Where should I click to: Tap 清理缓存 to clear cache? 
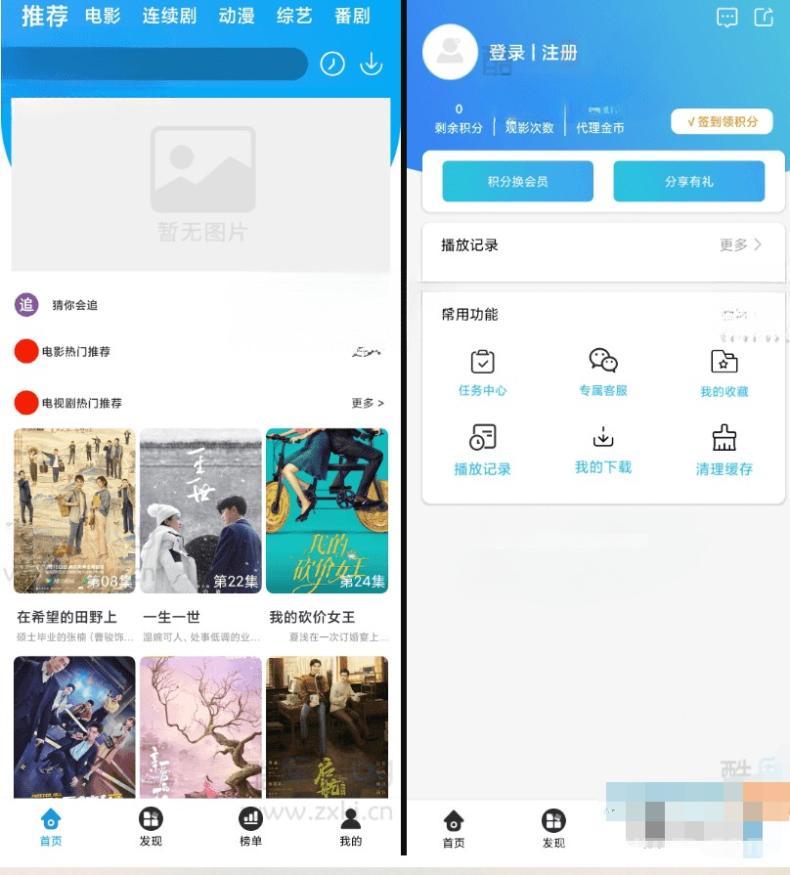point(724,449)
